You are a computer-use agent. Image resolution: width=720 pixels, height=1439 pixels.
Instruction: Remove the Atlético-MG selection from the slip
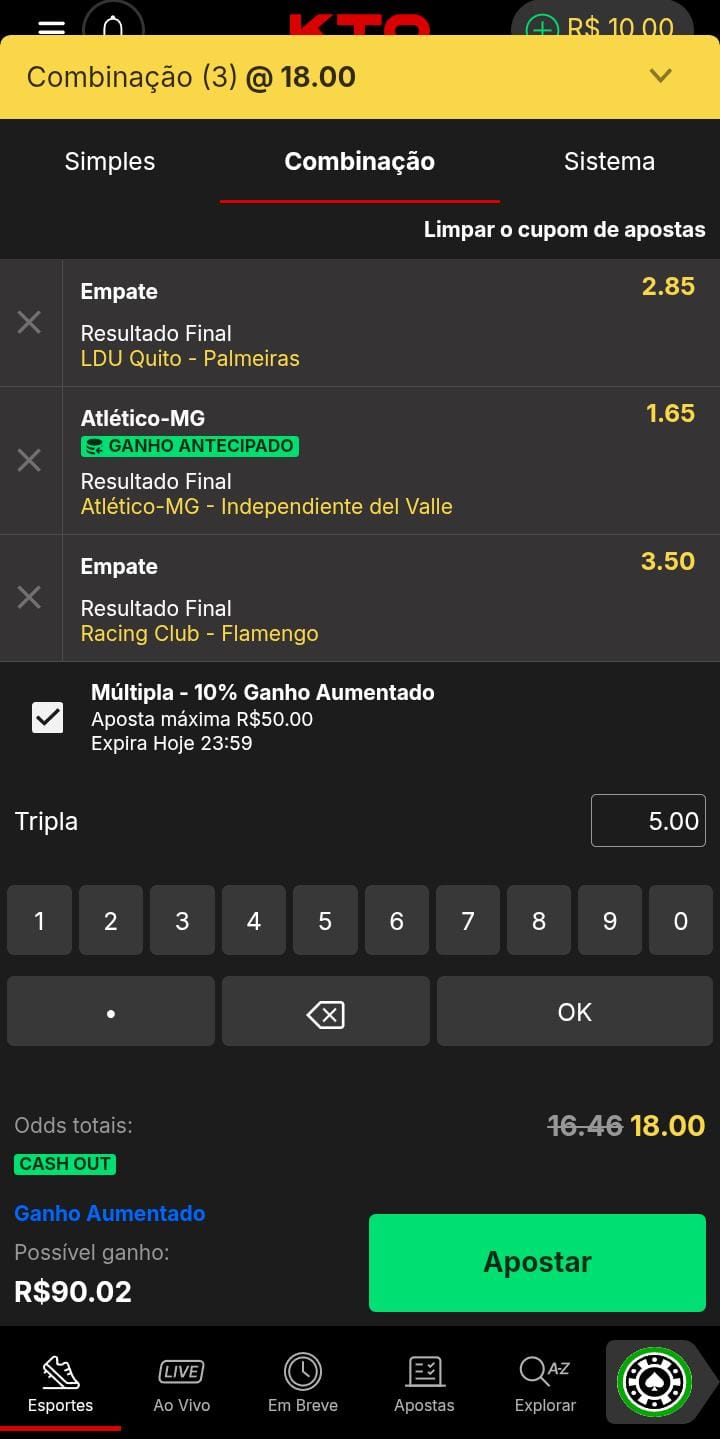[29, 460]
